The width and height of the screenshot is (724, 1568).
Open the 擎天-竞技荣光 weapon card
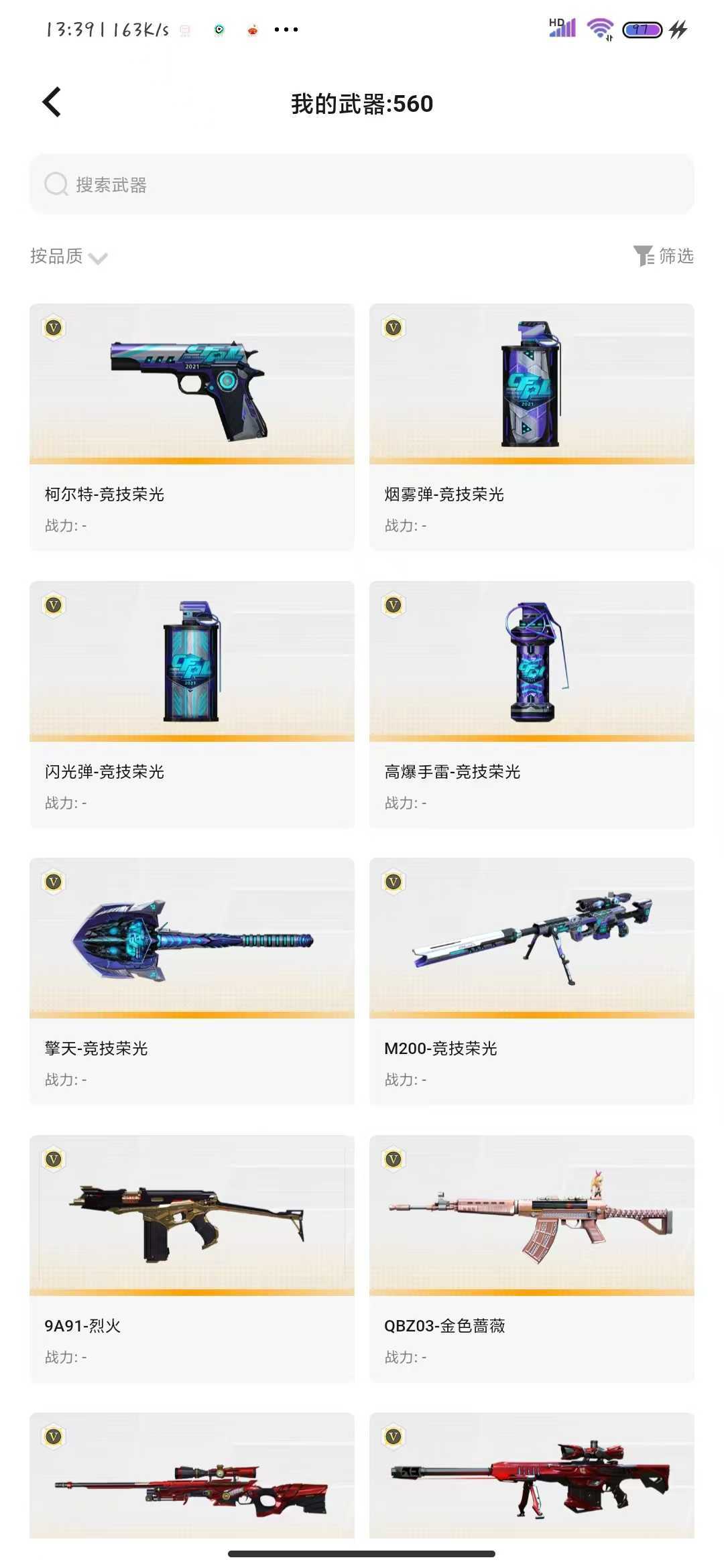click(192, 981)
